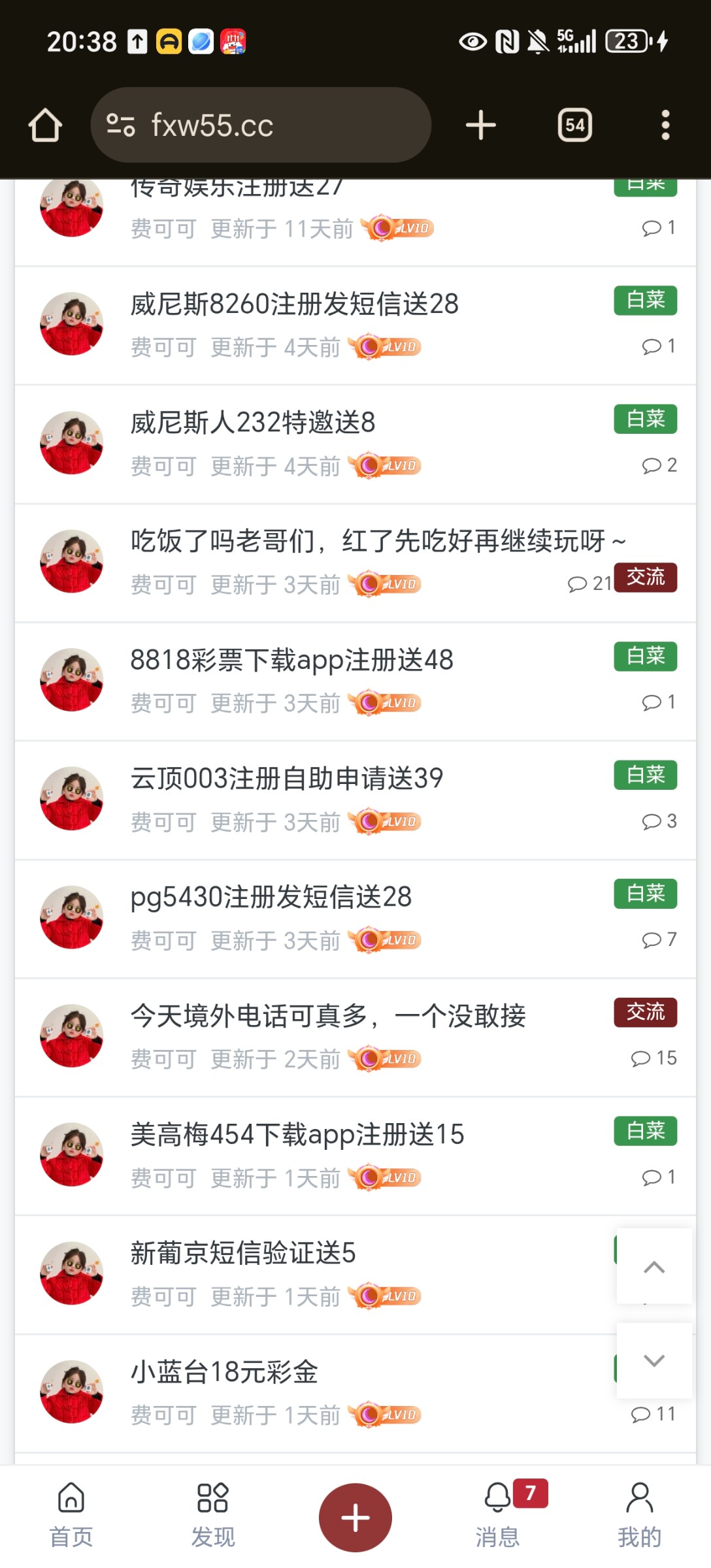Tap the eye icon in the status bar
The image size is (711, 1568).
coord(471,41)
